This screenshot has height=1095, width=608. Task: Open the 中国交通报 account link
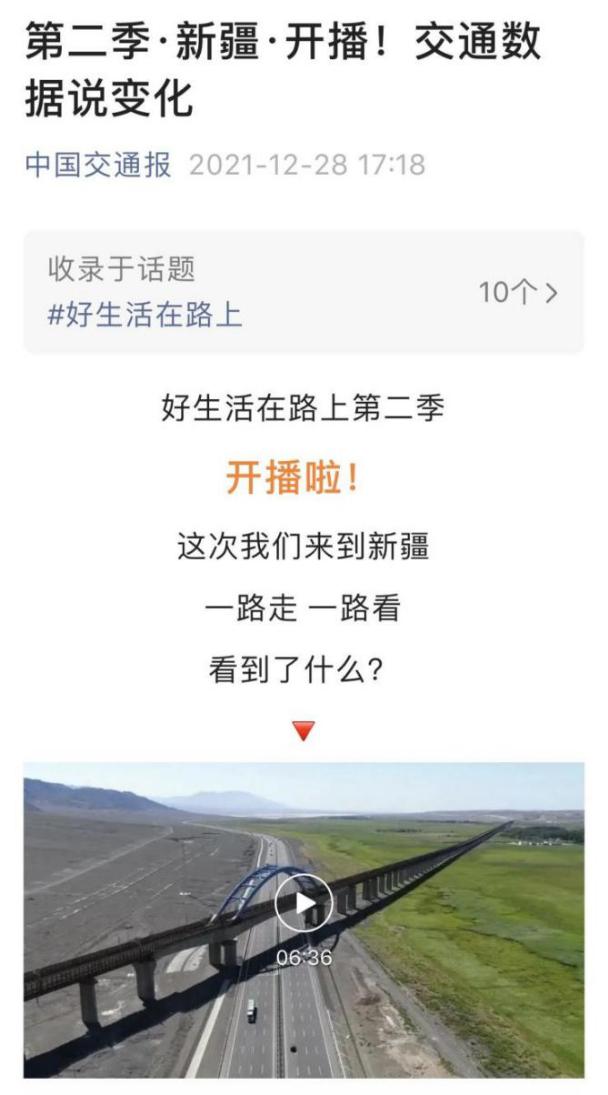point(98,164)
